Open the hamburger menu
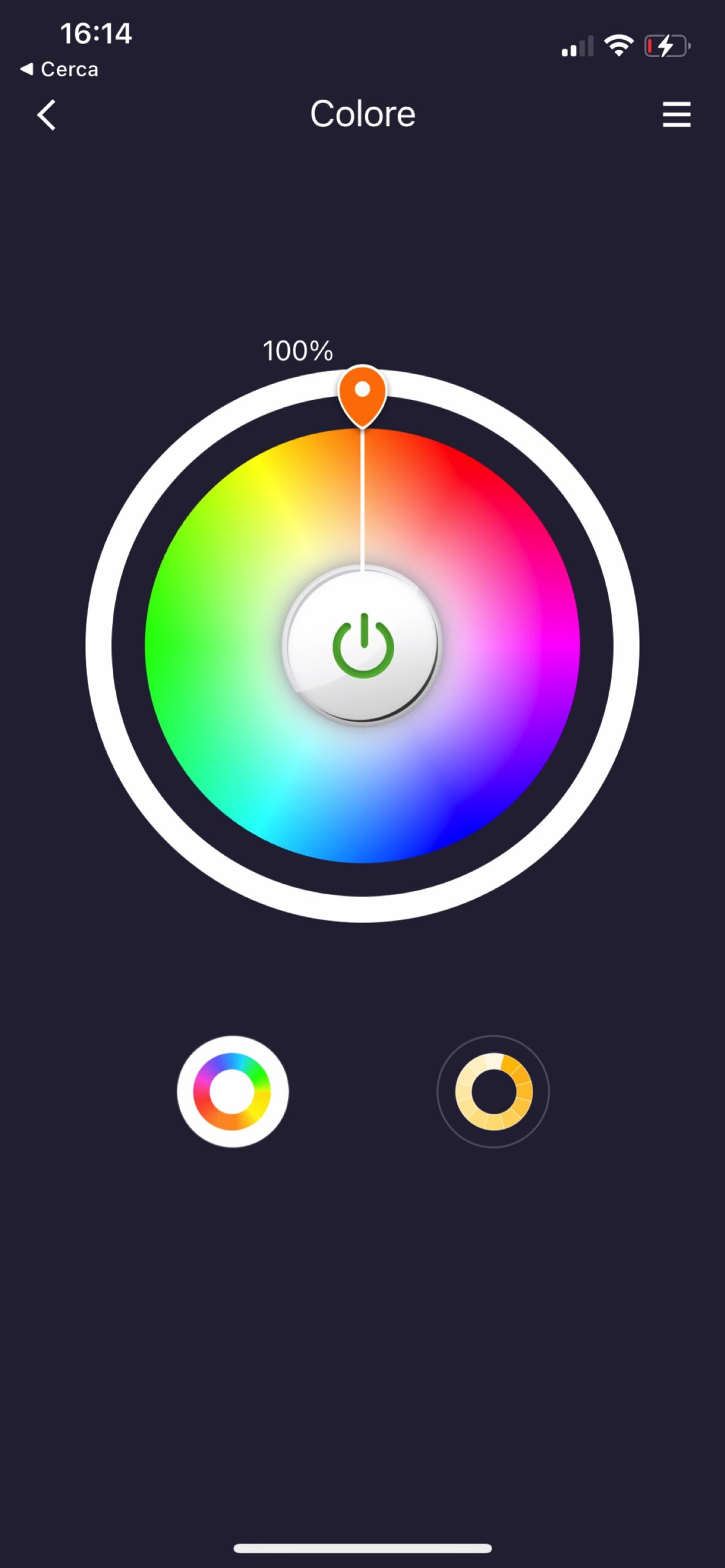The width and height of the screenshot is (725, 1568). [x=676, y=115]
